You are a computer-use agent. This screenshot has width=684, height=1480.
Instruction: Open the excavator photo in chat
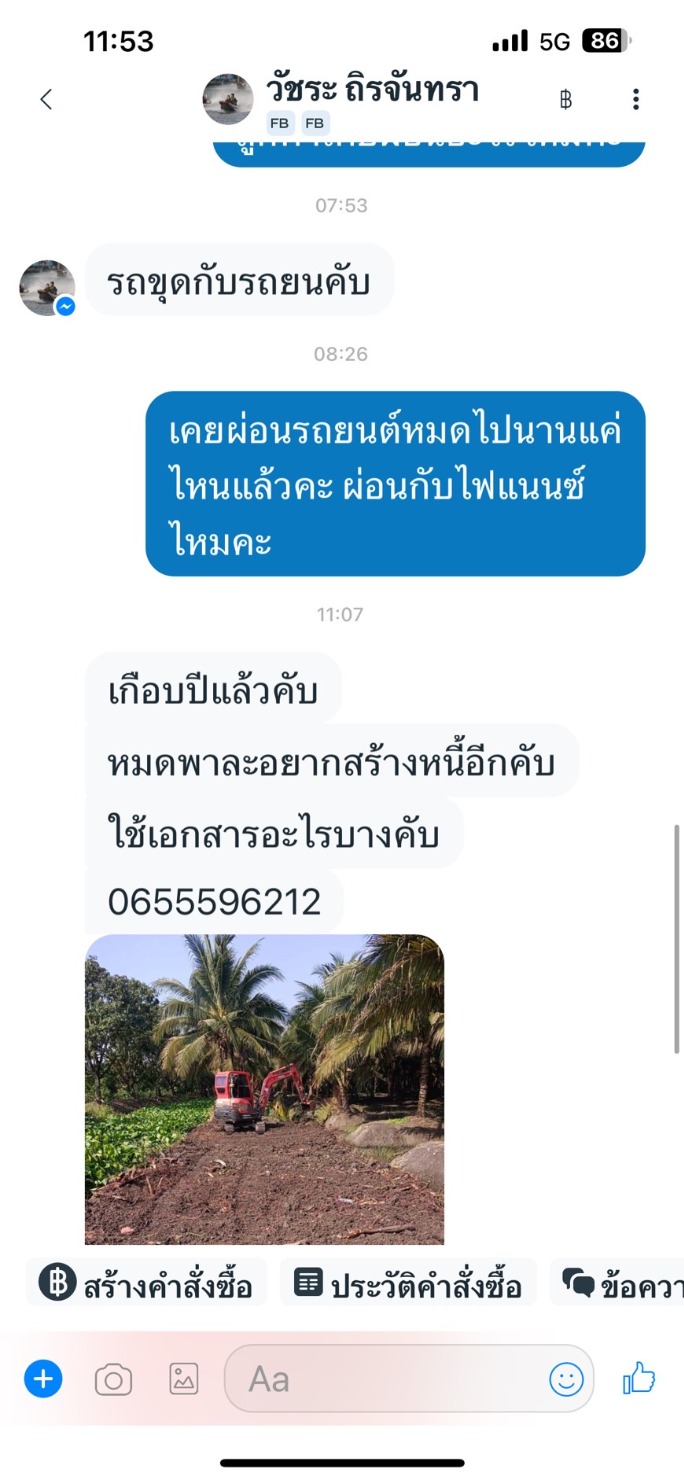pos(264,1089)
